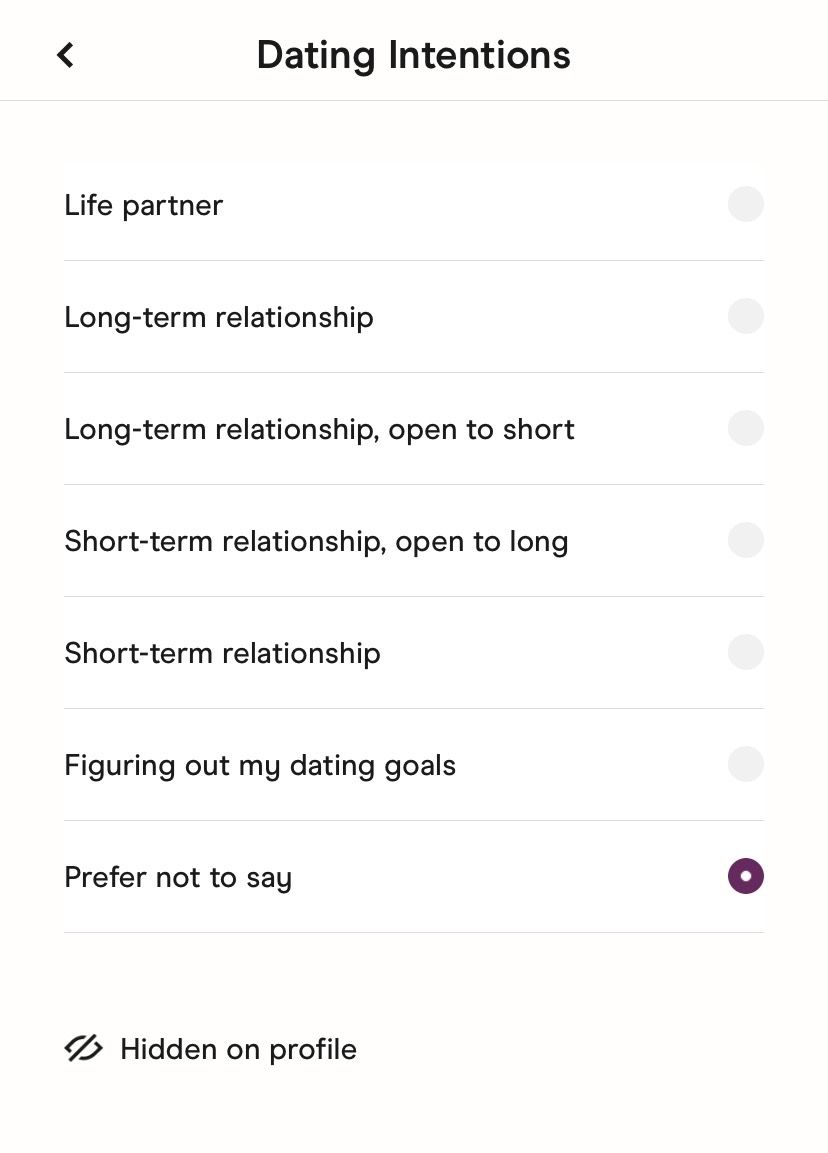The height and width of the screenshot is (1153, 828).
Task: Select Long-term relationship, open to short
Action: coord(746,428)
